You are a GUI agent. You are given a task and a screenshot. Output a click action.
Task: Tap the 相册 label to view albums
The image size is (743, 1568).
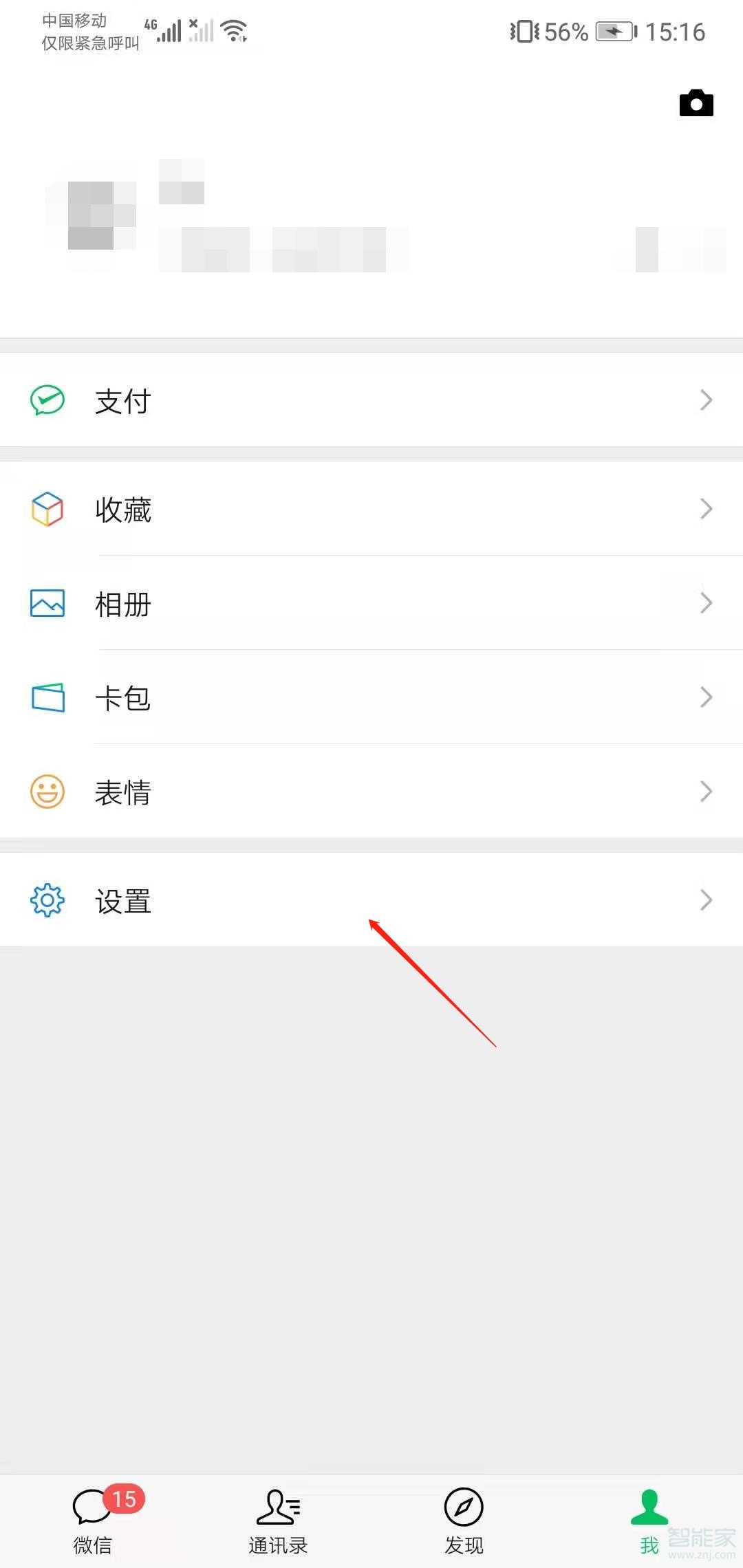120,605
